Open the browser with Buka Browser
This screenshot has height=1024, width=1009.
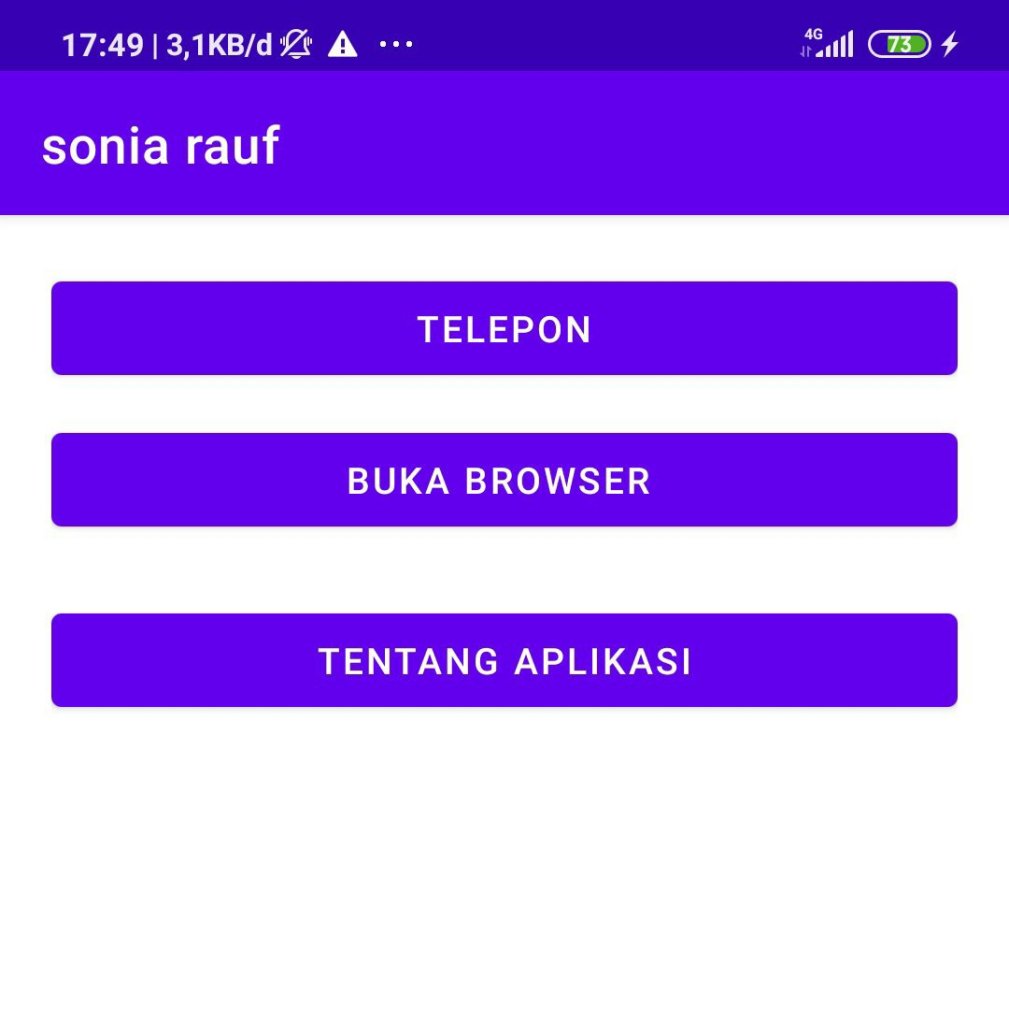tap(504, 480)
